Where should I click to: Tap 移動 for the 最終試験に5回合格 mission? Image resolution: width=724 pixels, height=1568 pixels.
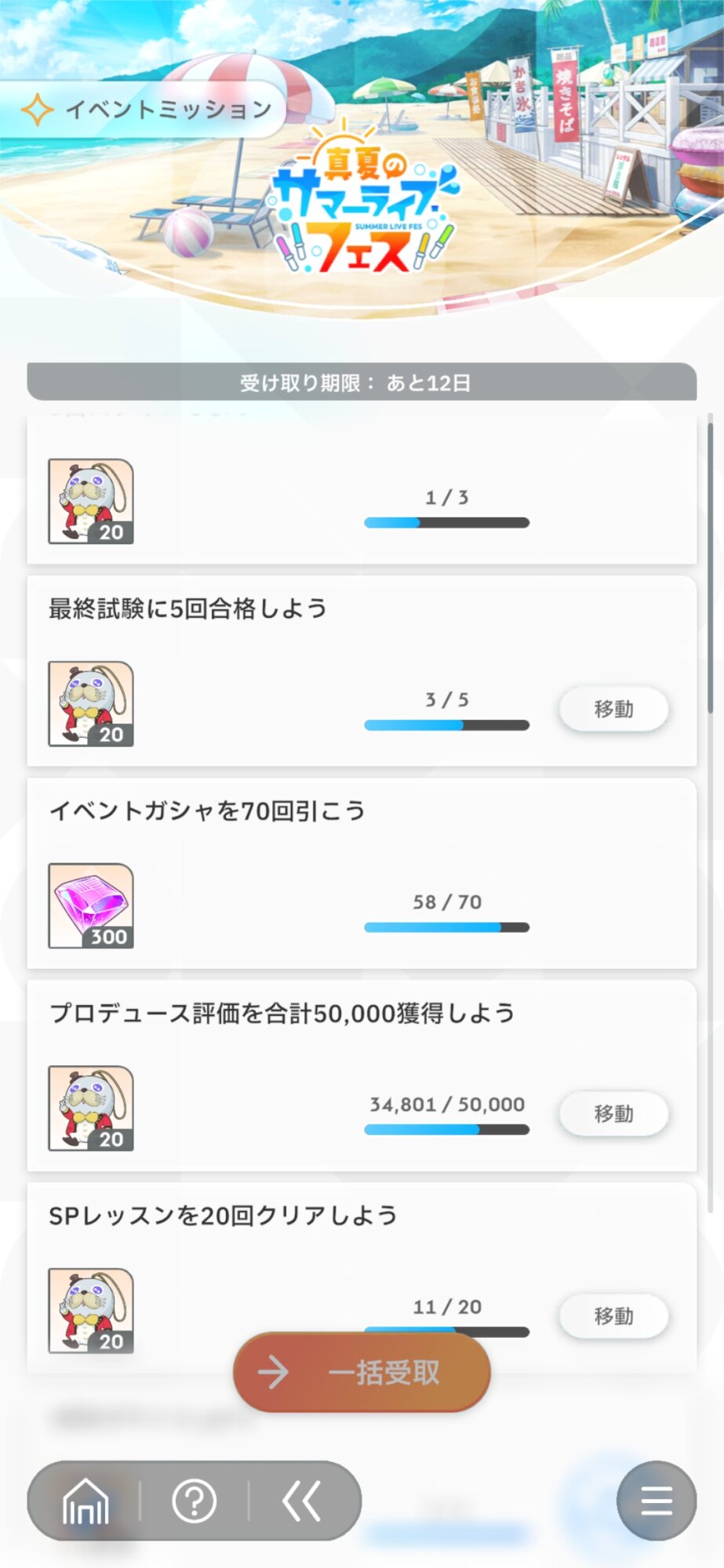[613, 710]
